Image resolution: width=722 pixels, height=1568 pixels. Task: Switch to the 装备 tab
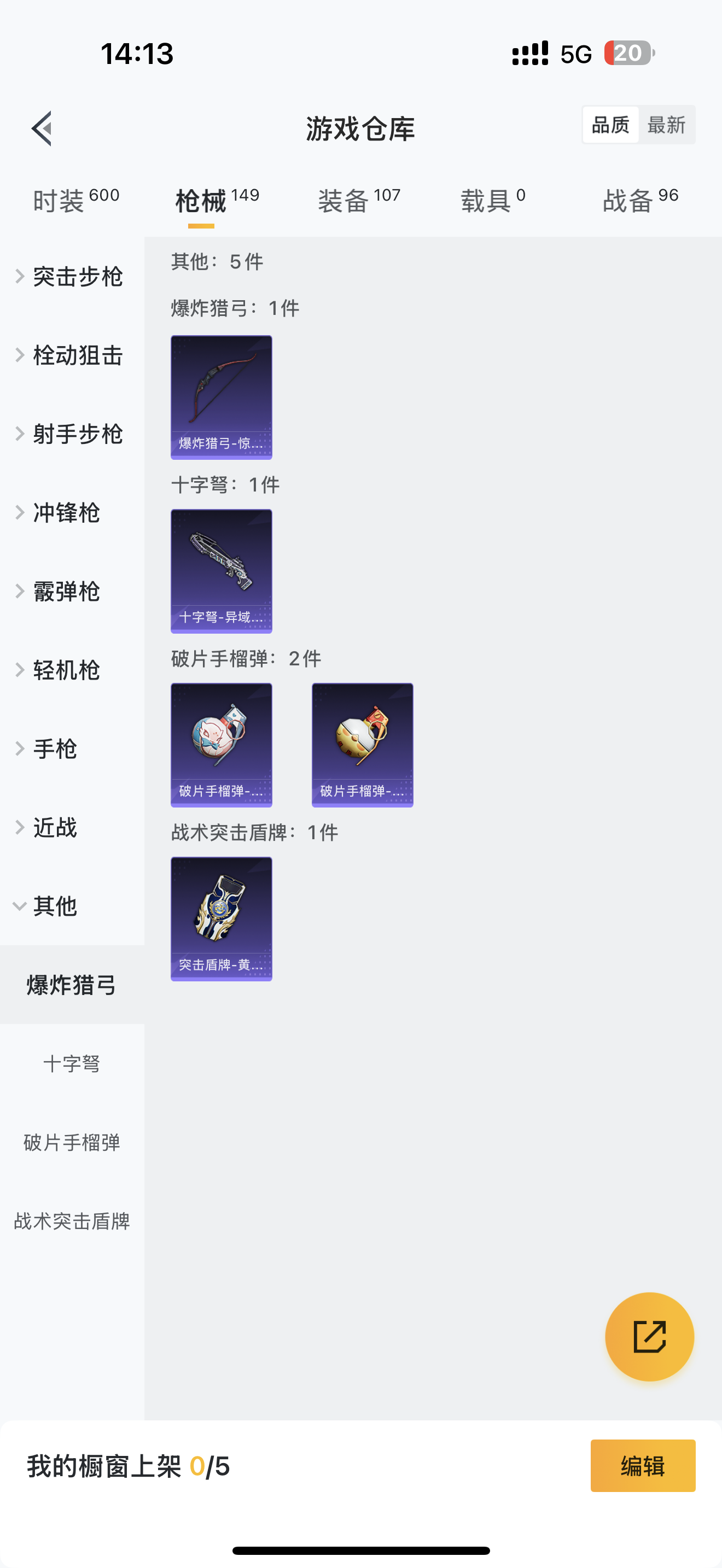pyautogui.click(x=359, y=200)
